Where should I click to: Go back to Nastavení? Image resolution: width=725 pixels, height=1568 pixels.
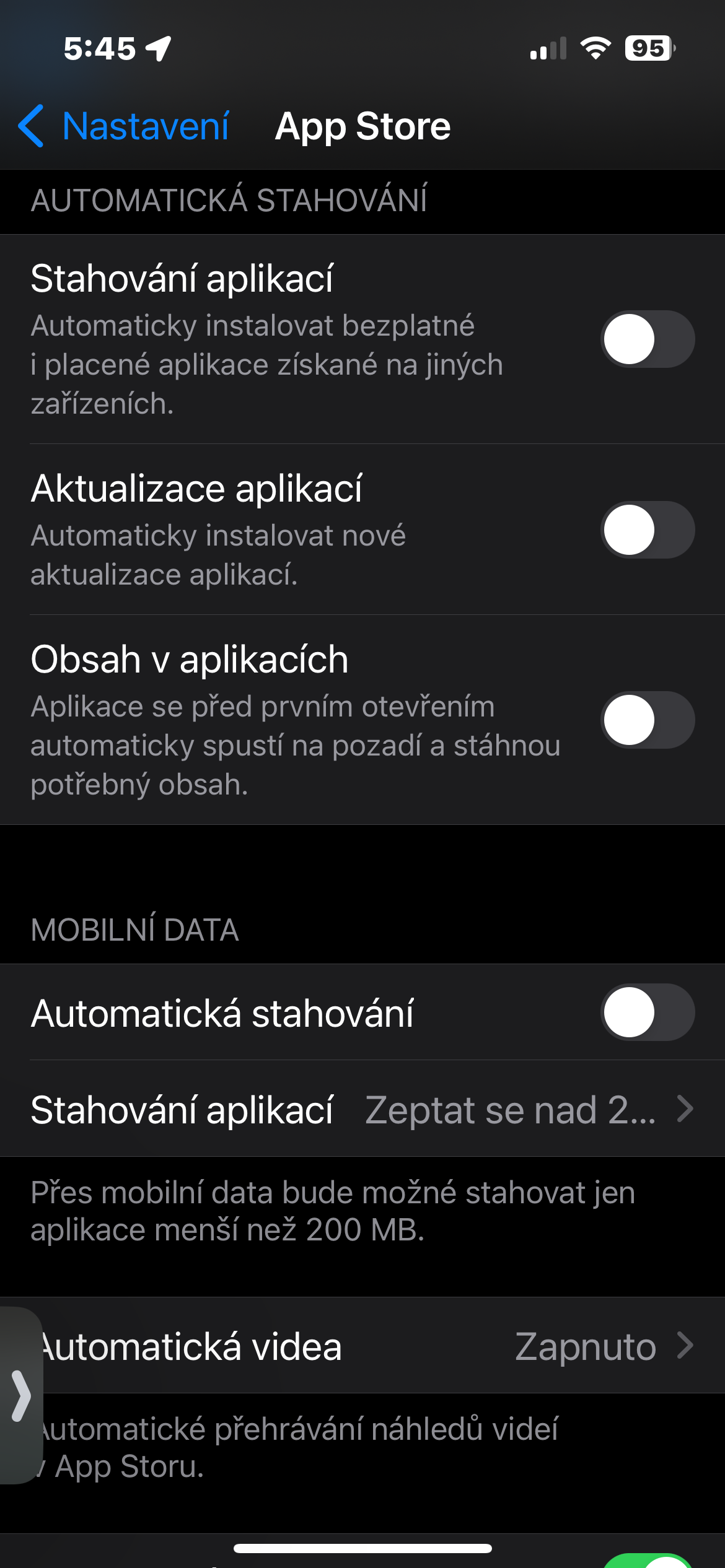tap(124, 126)
